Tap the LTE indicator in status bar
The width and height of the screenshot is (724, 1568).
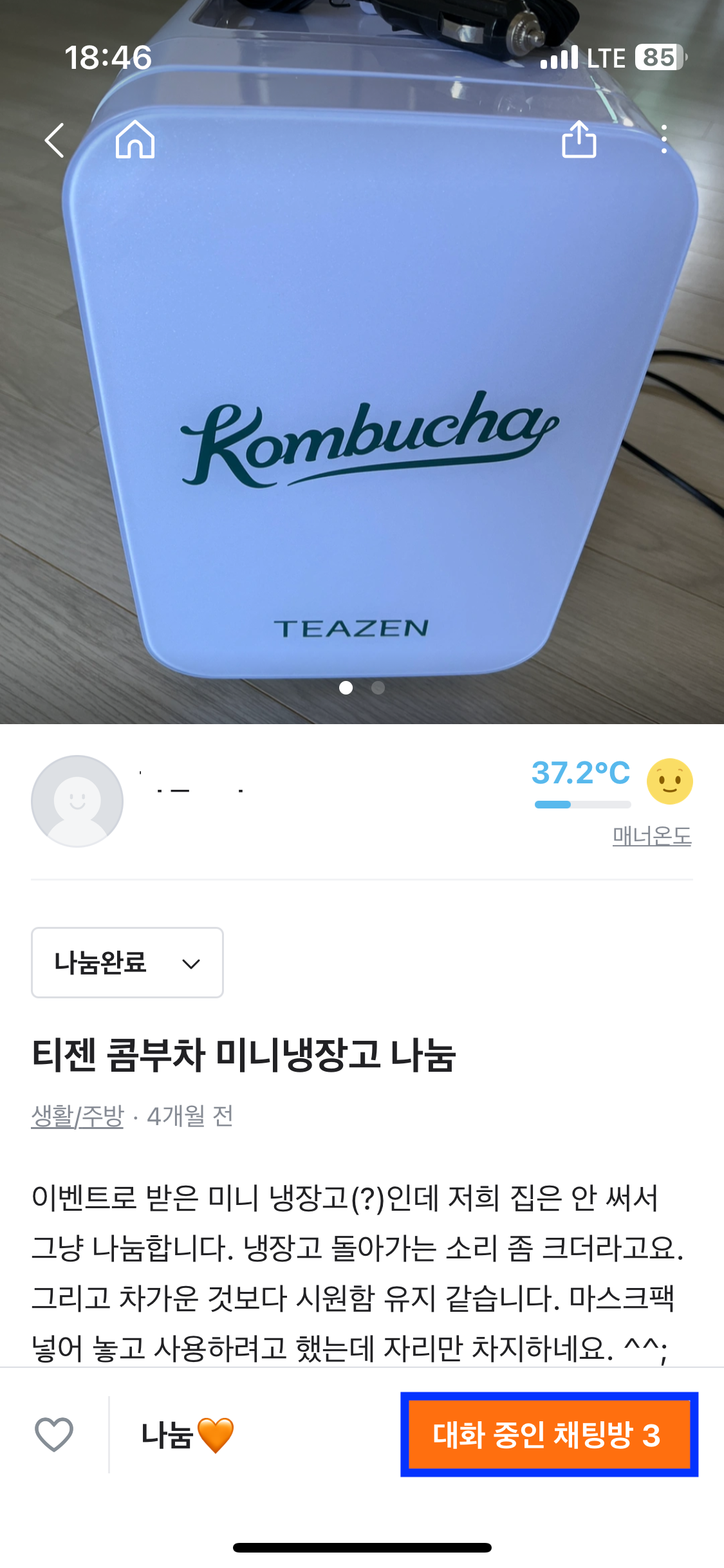pos(606,58)
